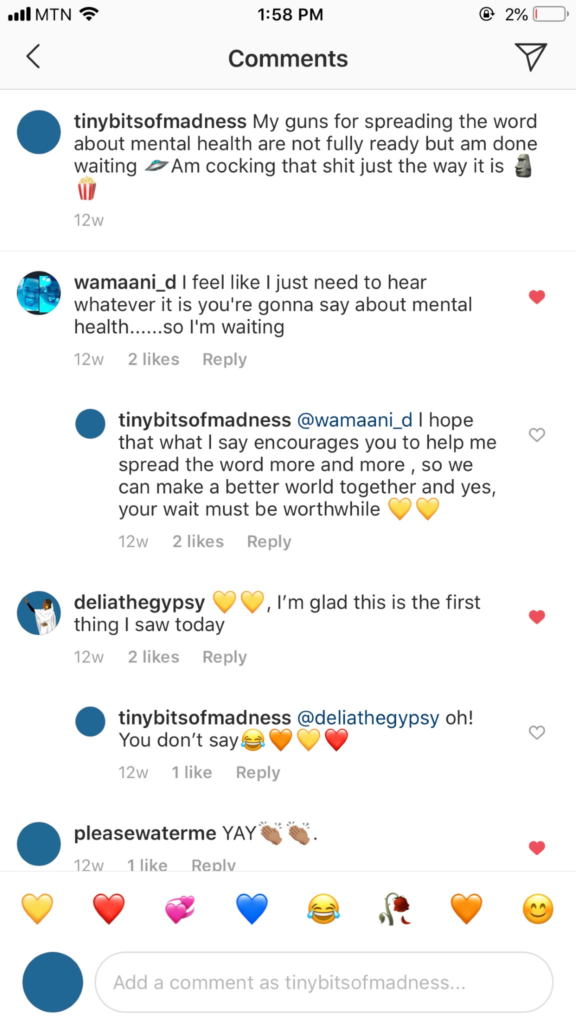Insert the laughing tears quick emoji
This screenshot has height=1024, width=576.
pos(323,908)
